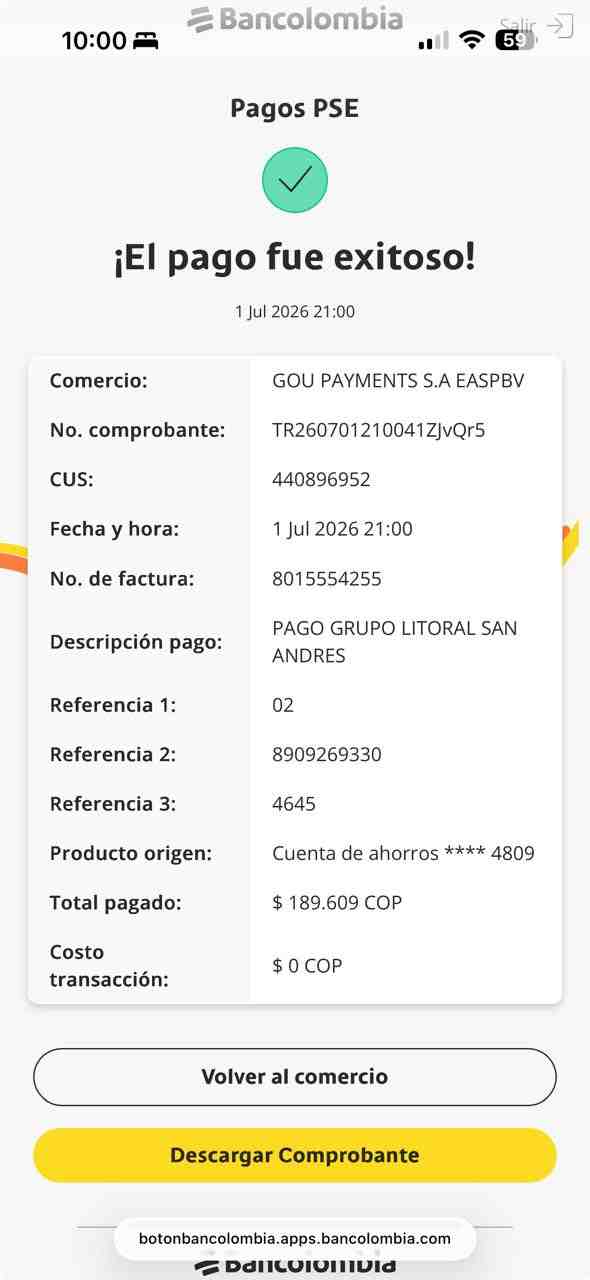Open the botonbancolombia.apps.bancolombia.com address bar

click(295, 1238)
